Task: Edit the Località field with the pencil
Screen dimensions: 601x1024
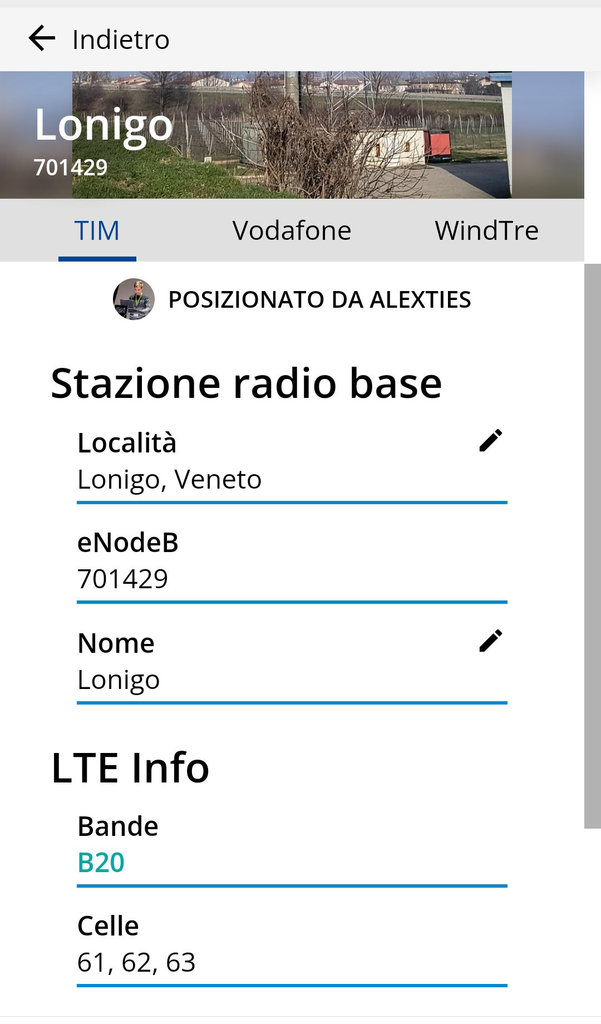Action: (490, 441)
